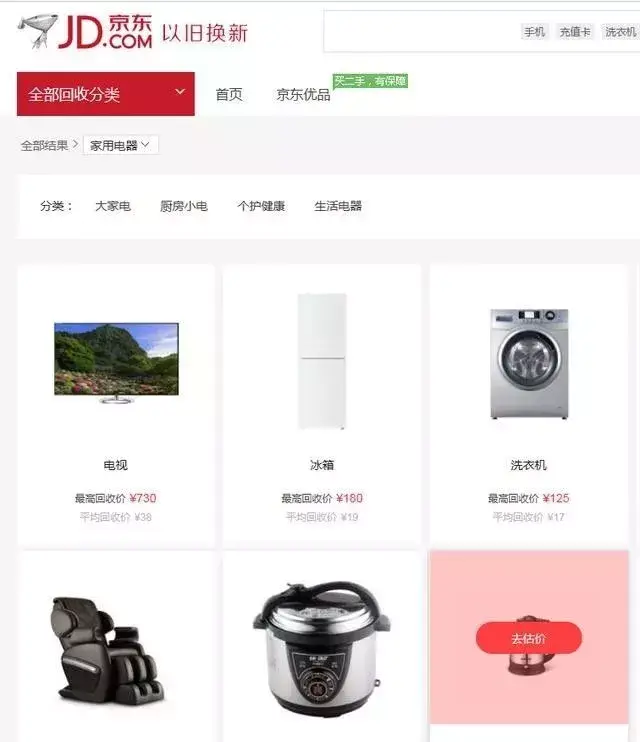The image size is (640, 742).
Task: Tap the 去估价 button
Action: pyautogui.click(x=528, y=638)
